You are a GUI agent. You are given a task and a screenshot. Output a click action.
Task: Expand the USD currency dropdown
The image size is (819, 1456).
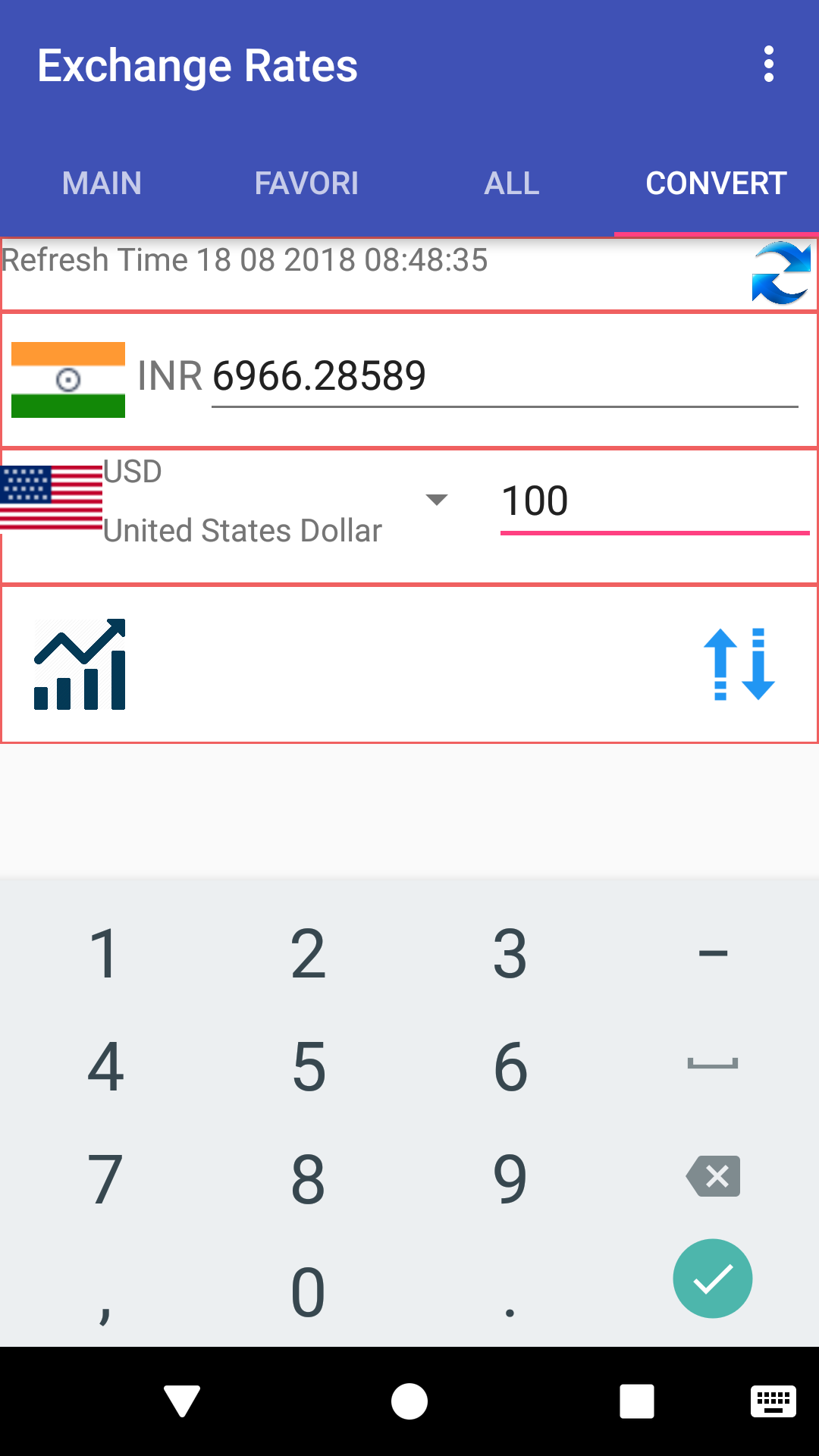[436, 500]
